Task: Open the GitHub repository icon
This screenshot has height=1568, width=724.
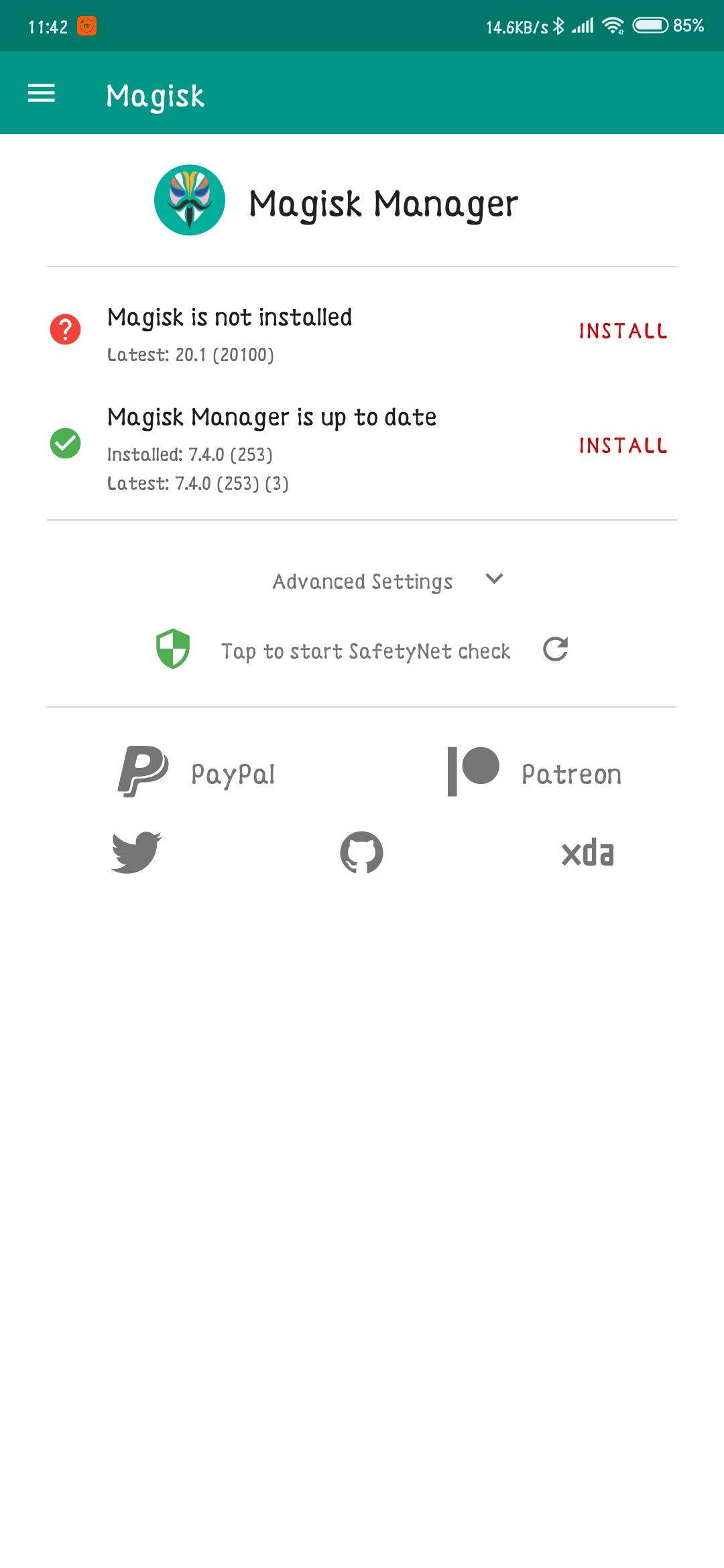Action: (x=362, y=852)
